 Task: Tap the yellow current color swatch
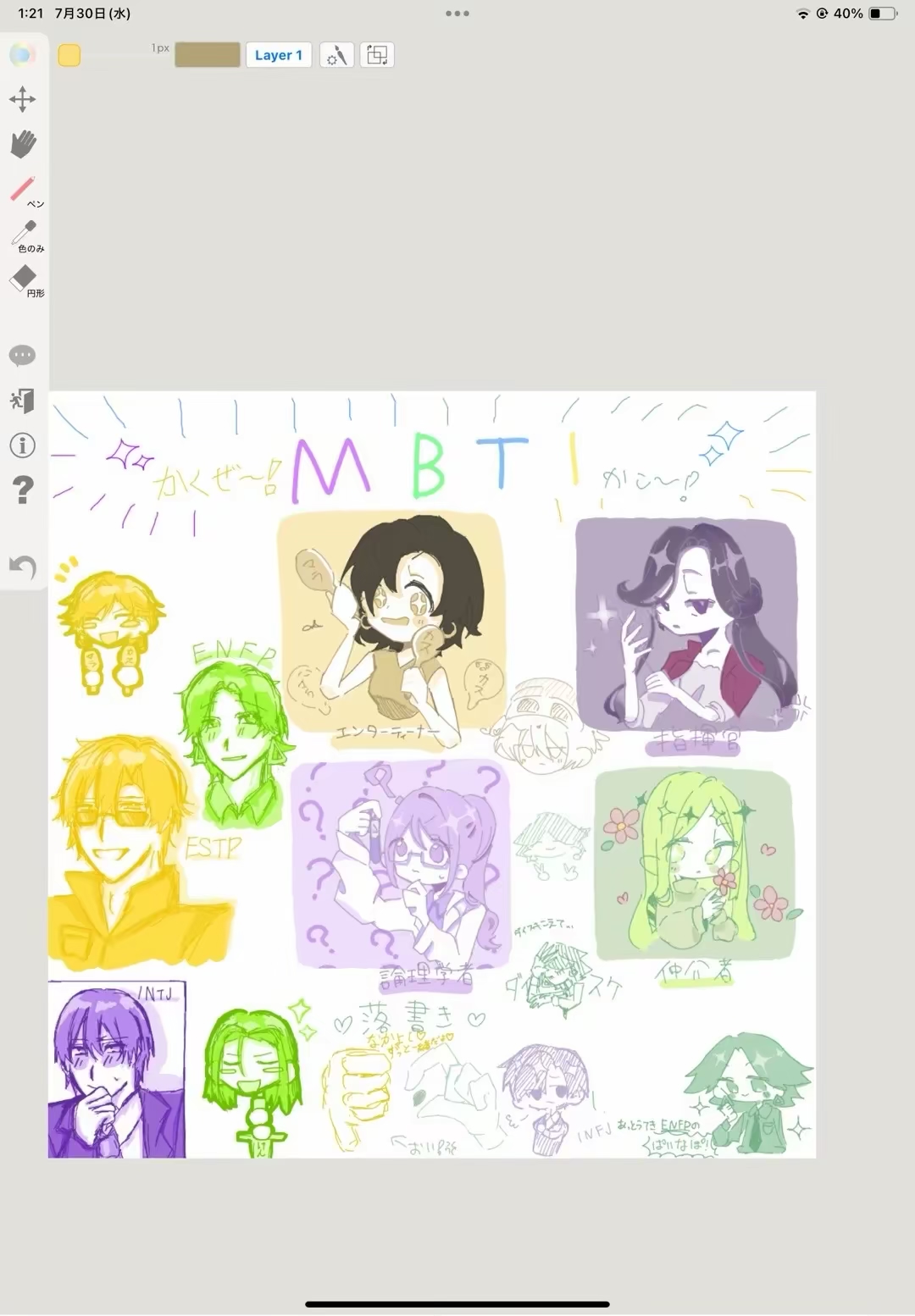[x=69, y=56]
